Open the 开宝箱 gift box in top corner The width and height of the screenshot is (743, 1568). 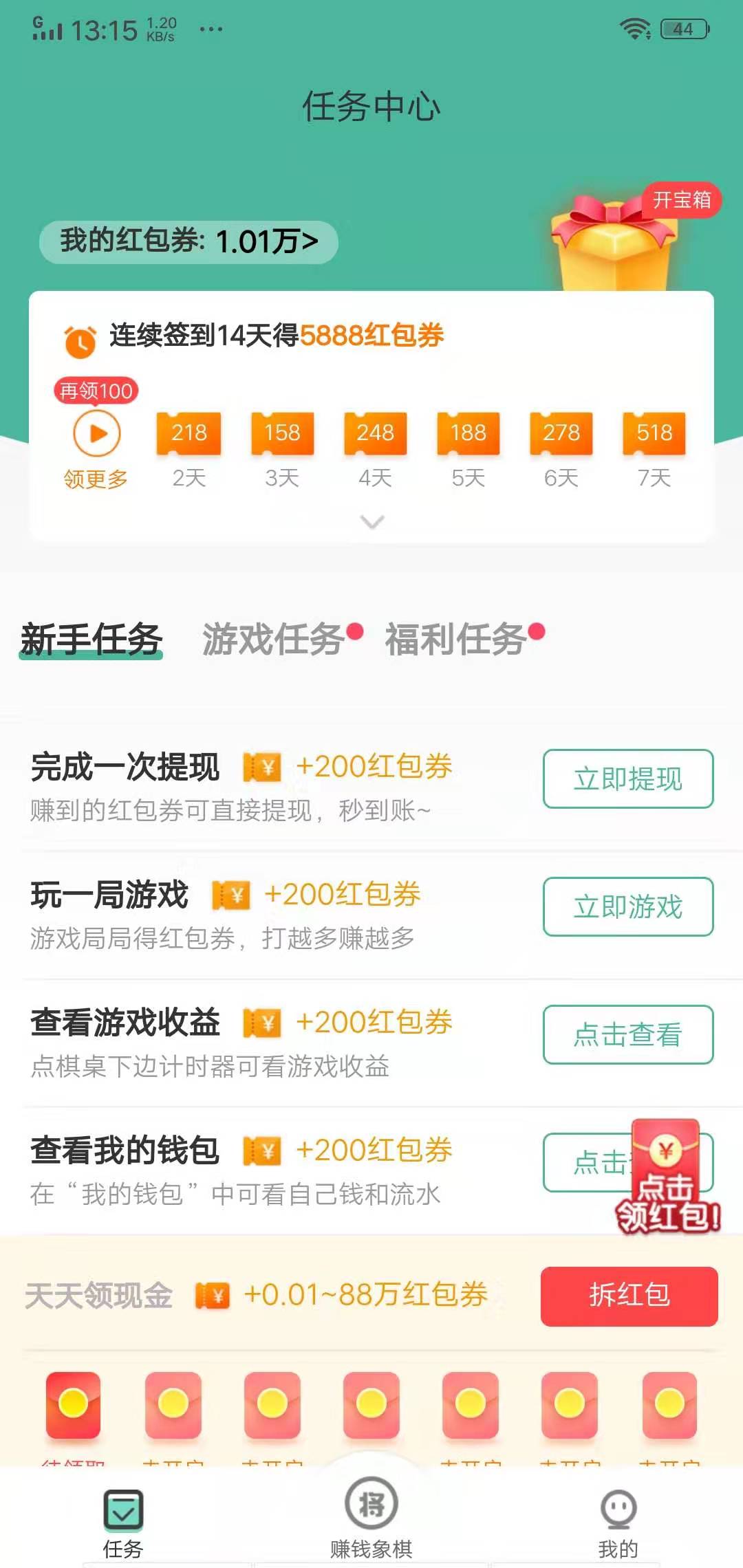coord(612,241)
